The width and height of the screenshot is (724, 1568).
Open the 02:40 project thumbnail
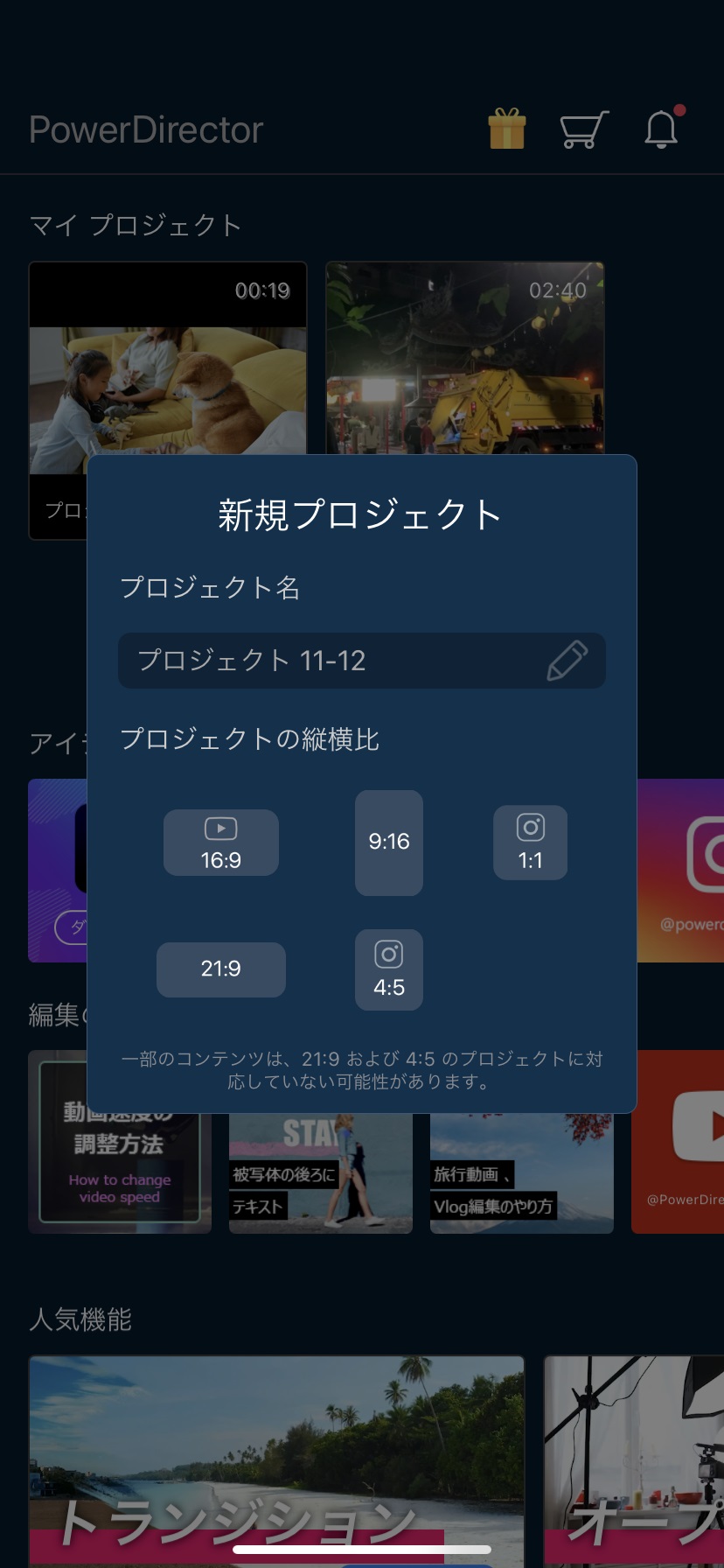(465, 359)
